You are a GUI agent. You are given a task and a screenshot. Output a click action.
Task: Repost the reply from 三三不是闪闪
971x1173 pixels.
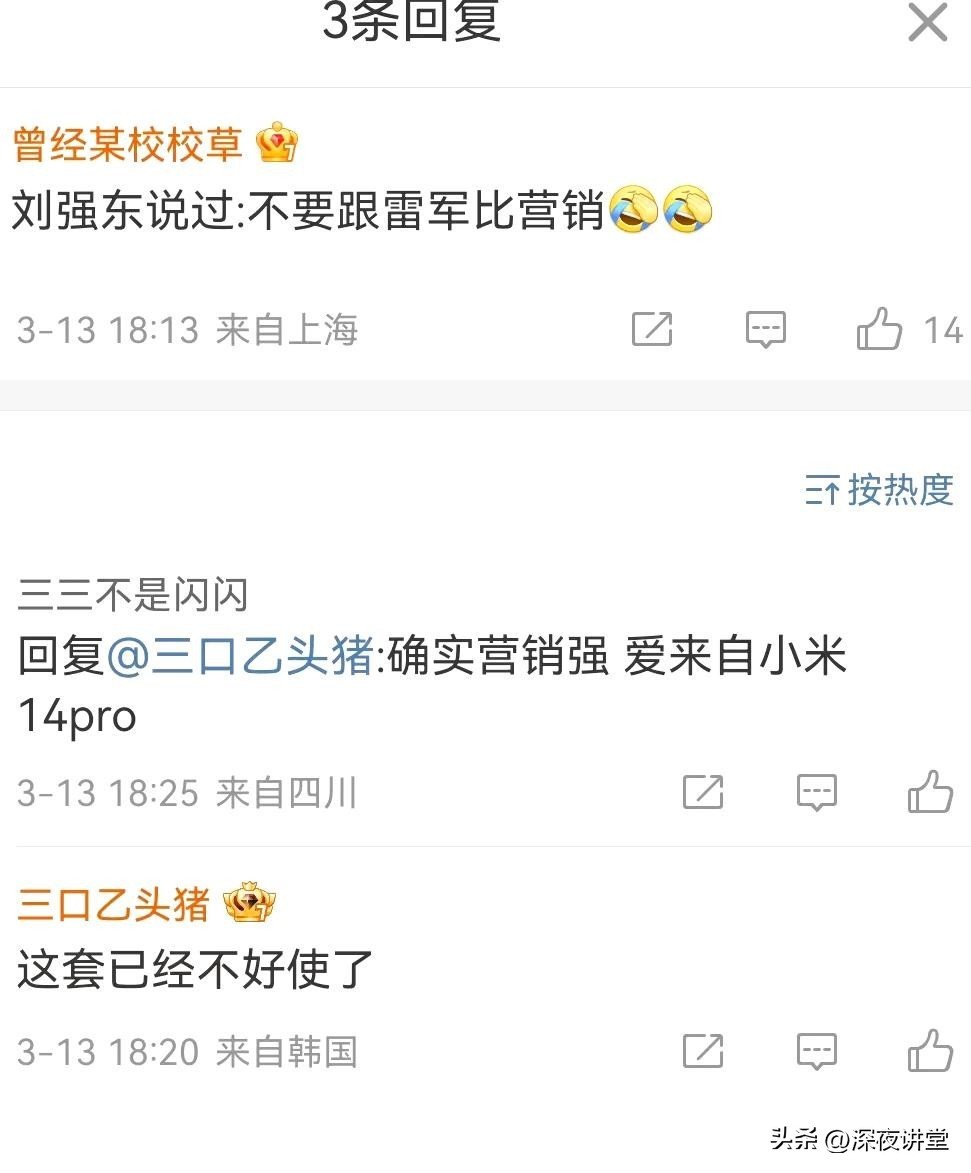(703, 792)
